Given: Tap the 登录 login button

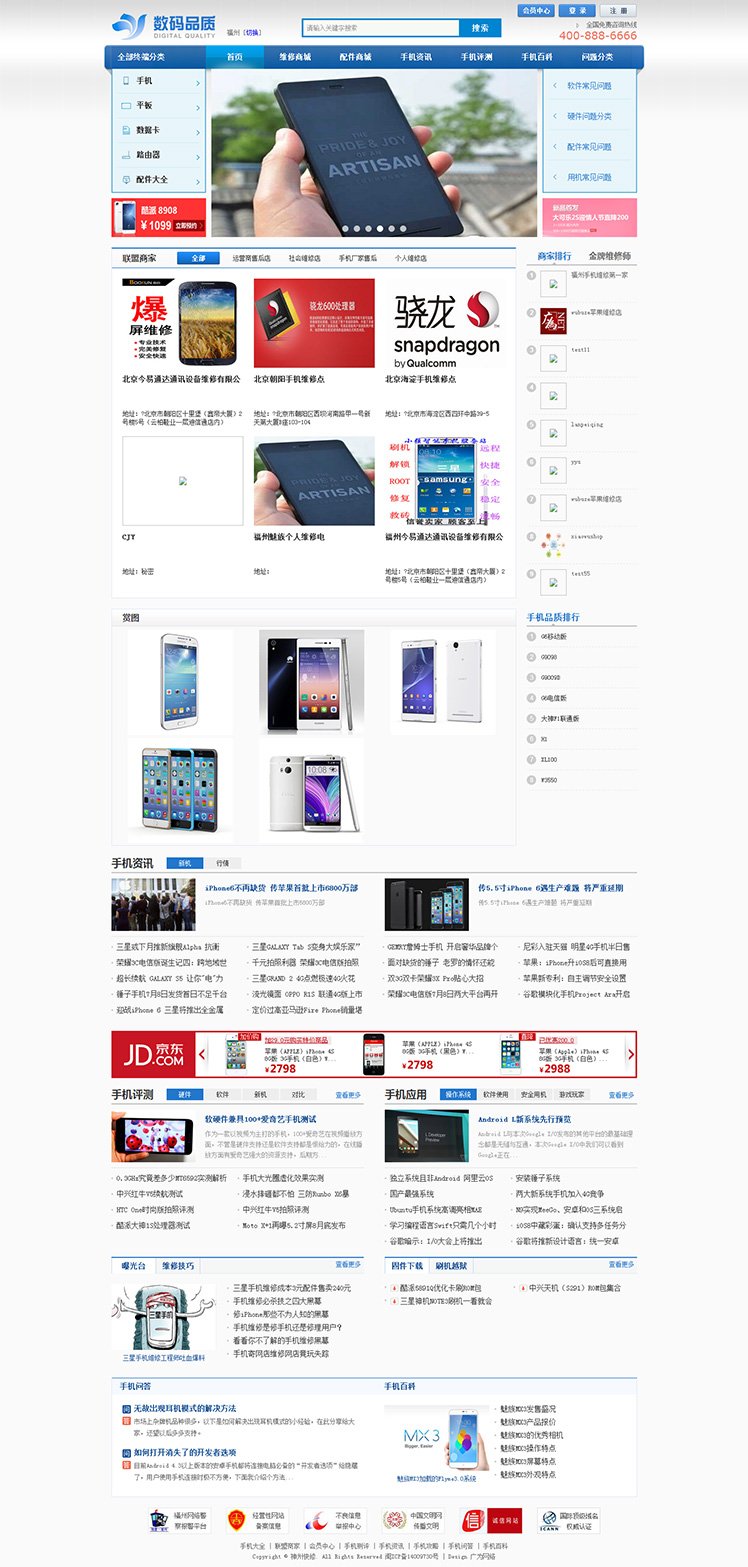Looking at the screenshot, I should coord(577,11).
